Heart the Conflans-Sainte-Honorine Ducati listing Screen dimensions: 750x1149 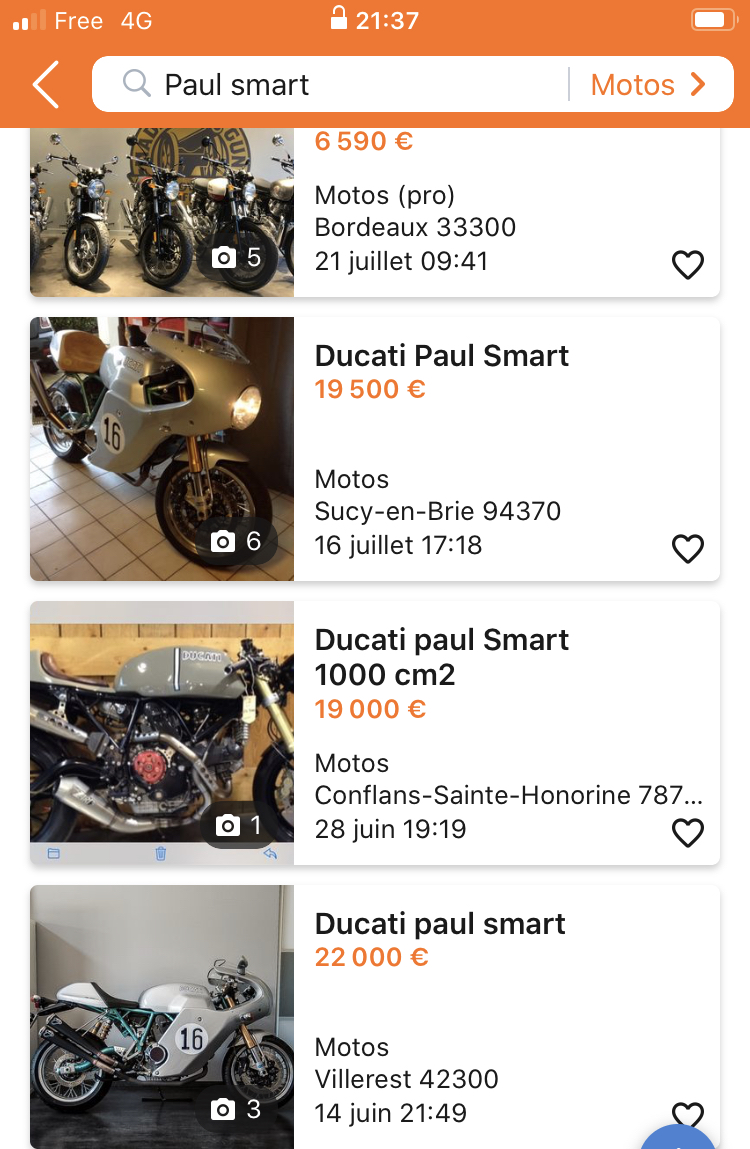coord(688,833)
